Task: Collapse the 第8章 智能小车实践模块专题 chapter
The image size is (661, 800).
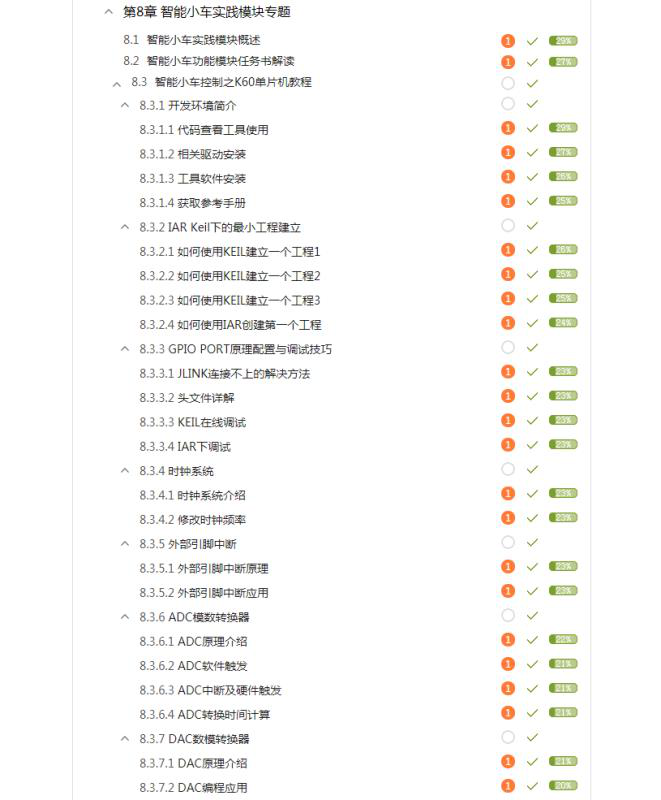Action: pos(108,12)
